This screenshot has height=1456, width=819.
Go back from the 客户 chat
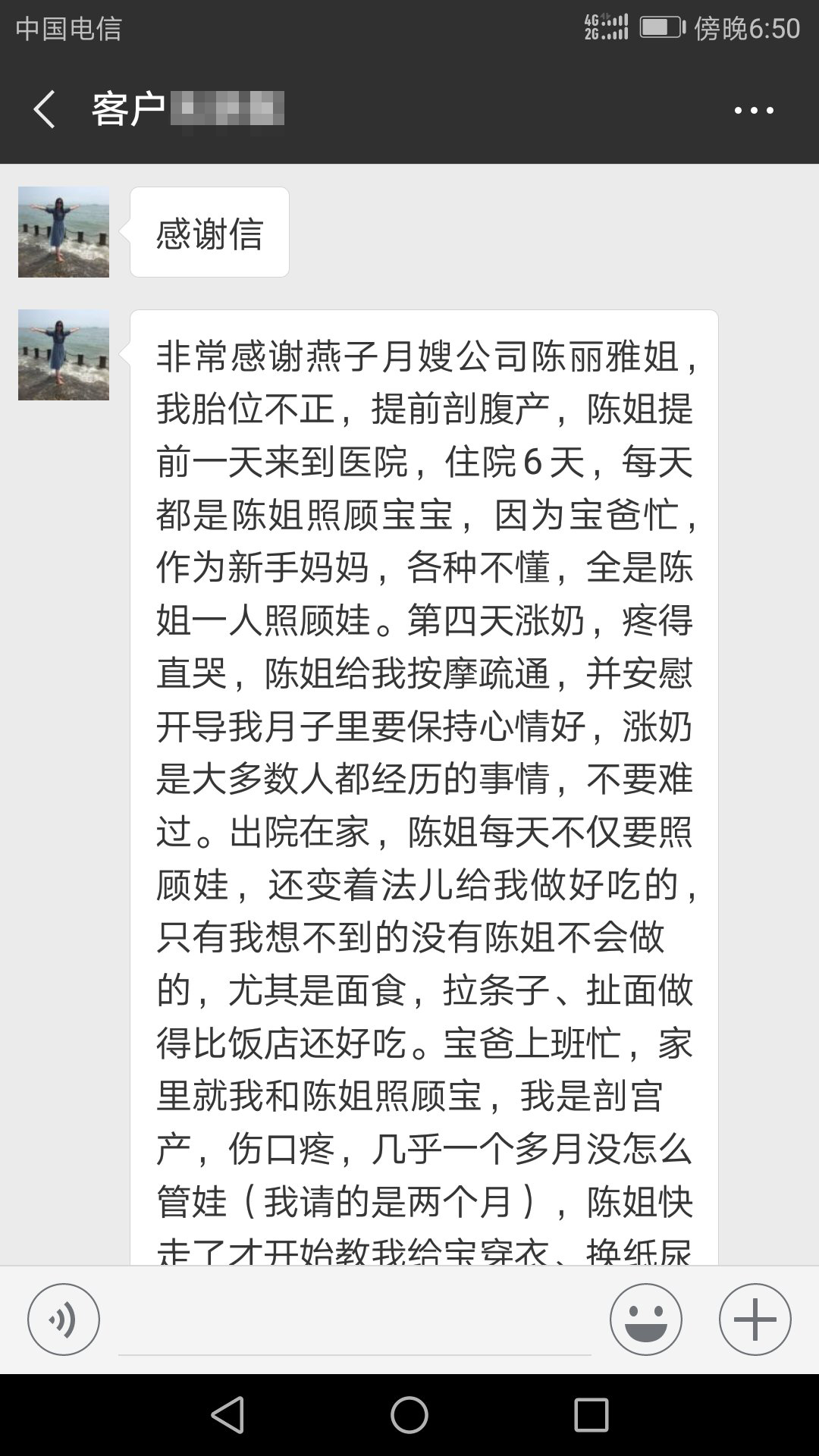[x=44, y=110]
